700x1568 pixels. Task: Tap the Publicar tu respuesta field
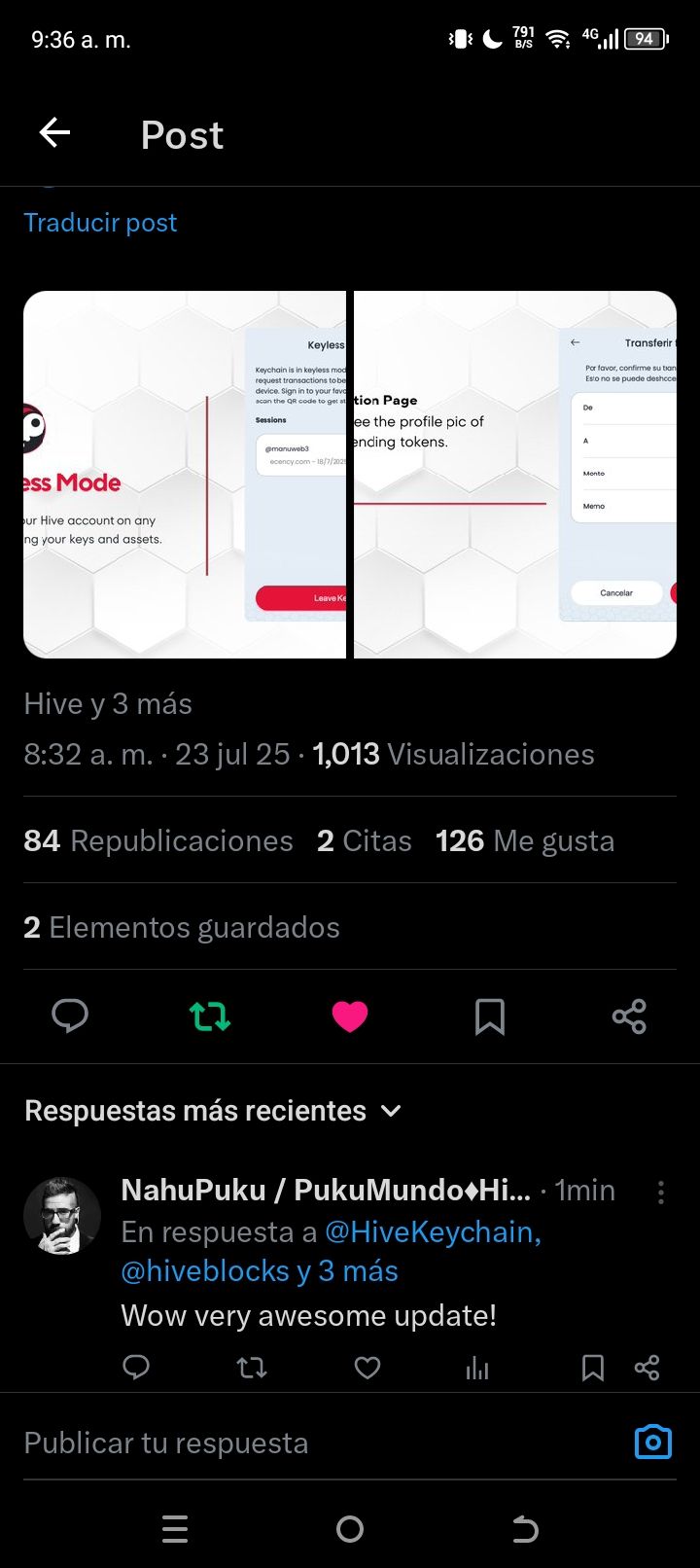[x=292, y=1443]
